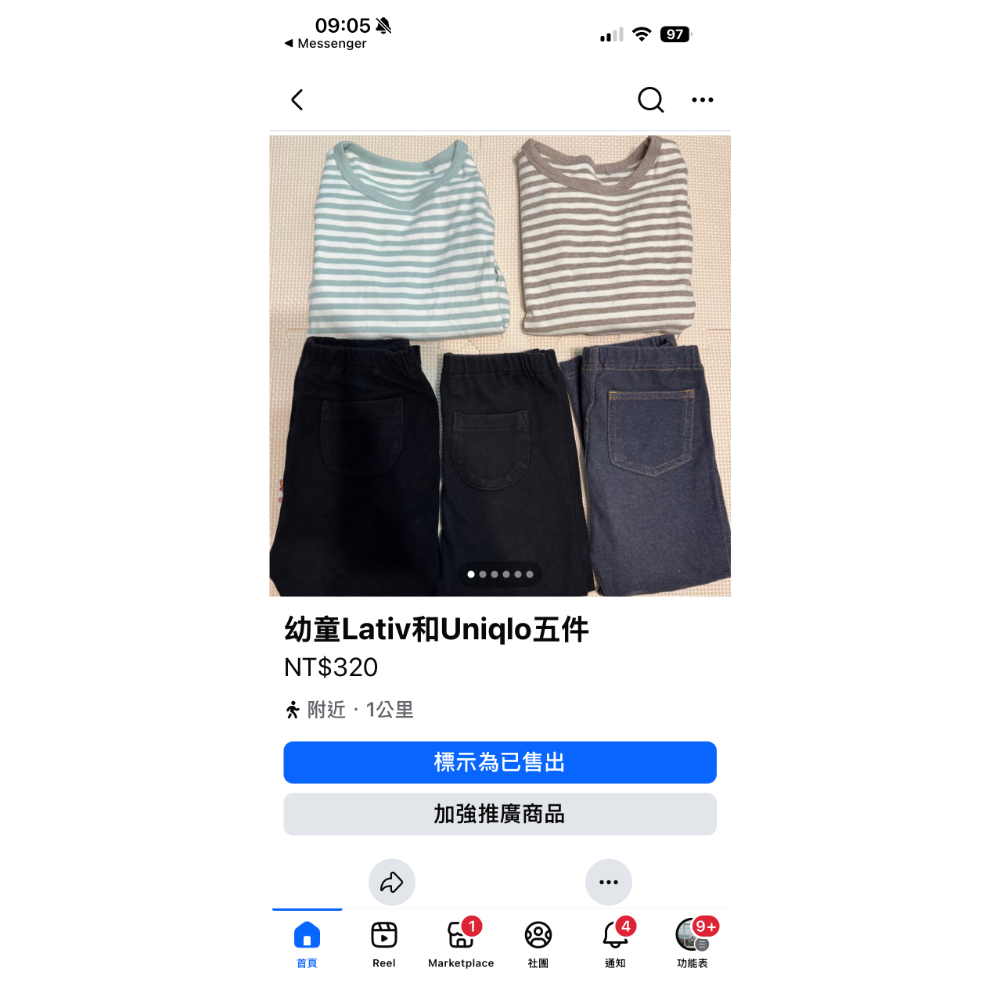
Task: Return to Messenger from the status bar
Action: pyautogui.click(x=326, y=44)
